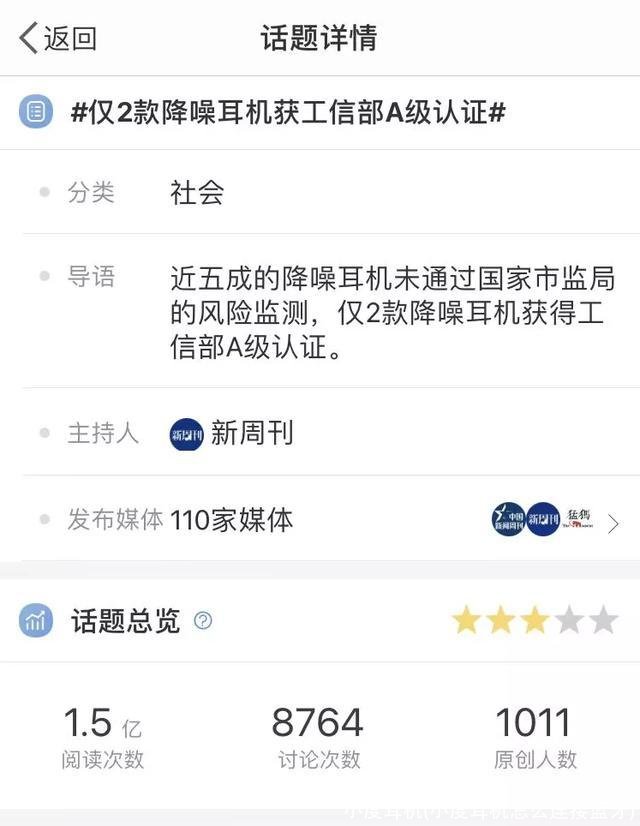Image resolution: width=640 pixels, height=826 pixels.
Task: Tap the help icon beside 话题总览
Action: (203, 621)
